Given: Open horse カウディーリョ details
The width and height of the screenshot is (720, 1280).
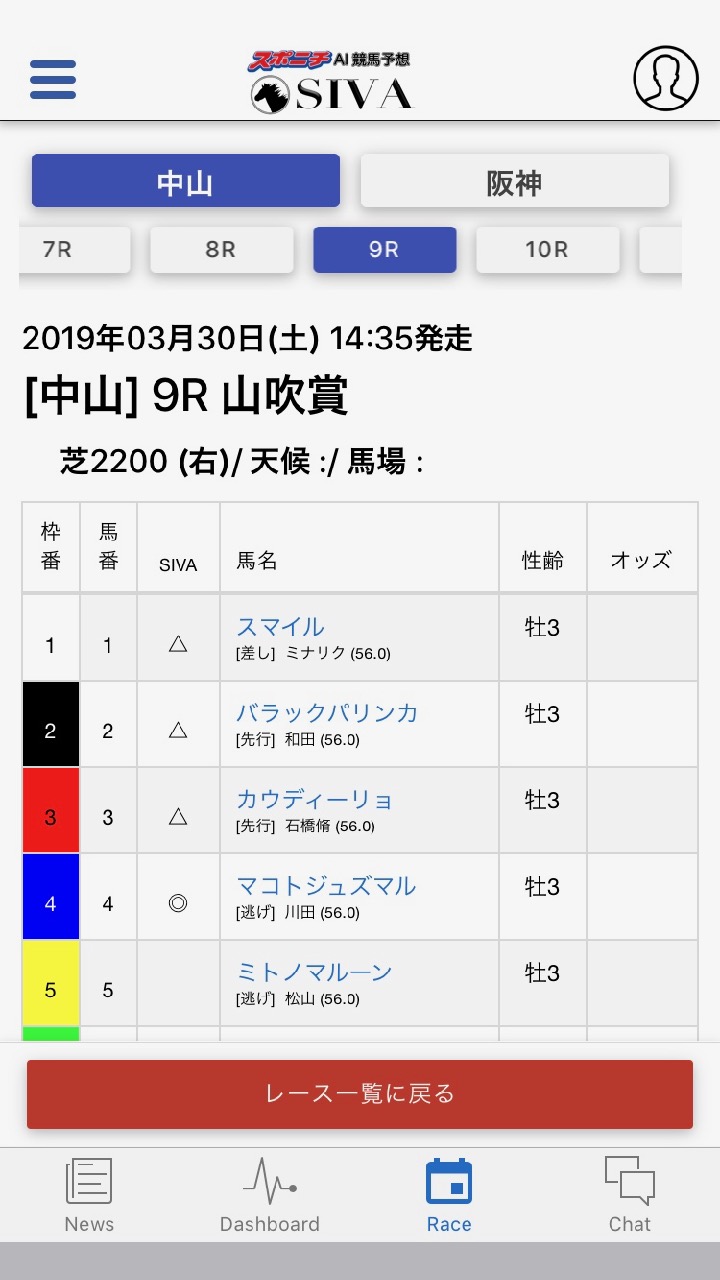Looking at the screenshot, I should [314, 799].
